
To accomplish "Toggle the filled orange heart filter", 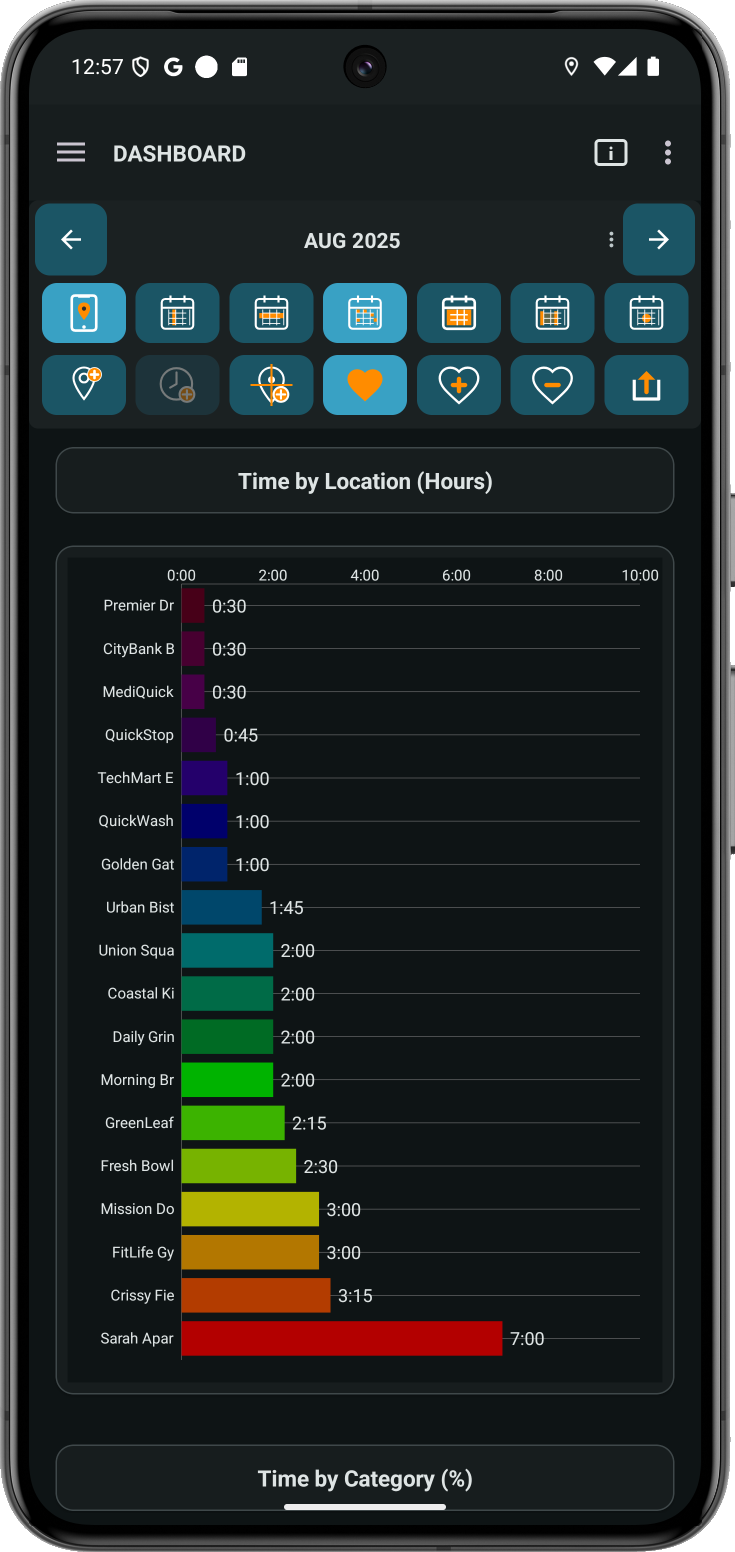I will tap(364, 385).
